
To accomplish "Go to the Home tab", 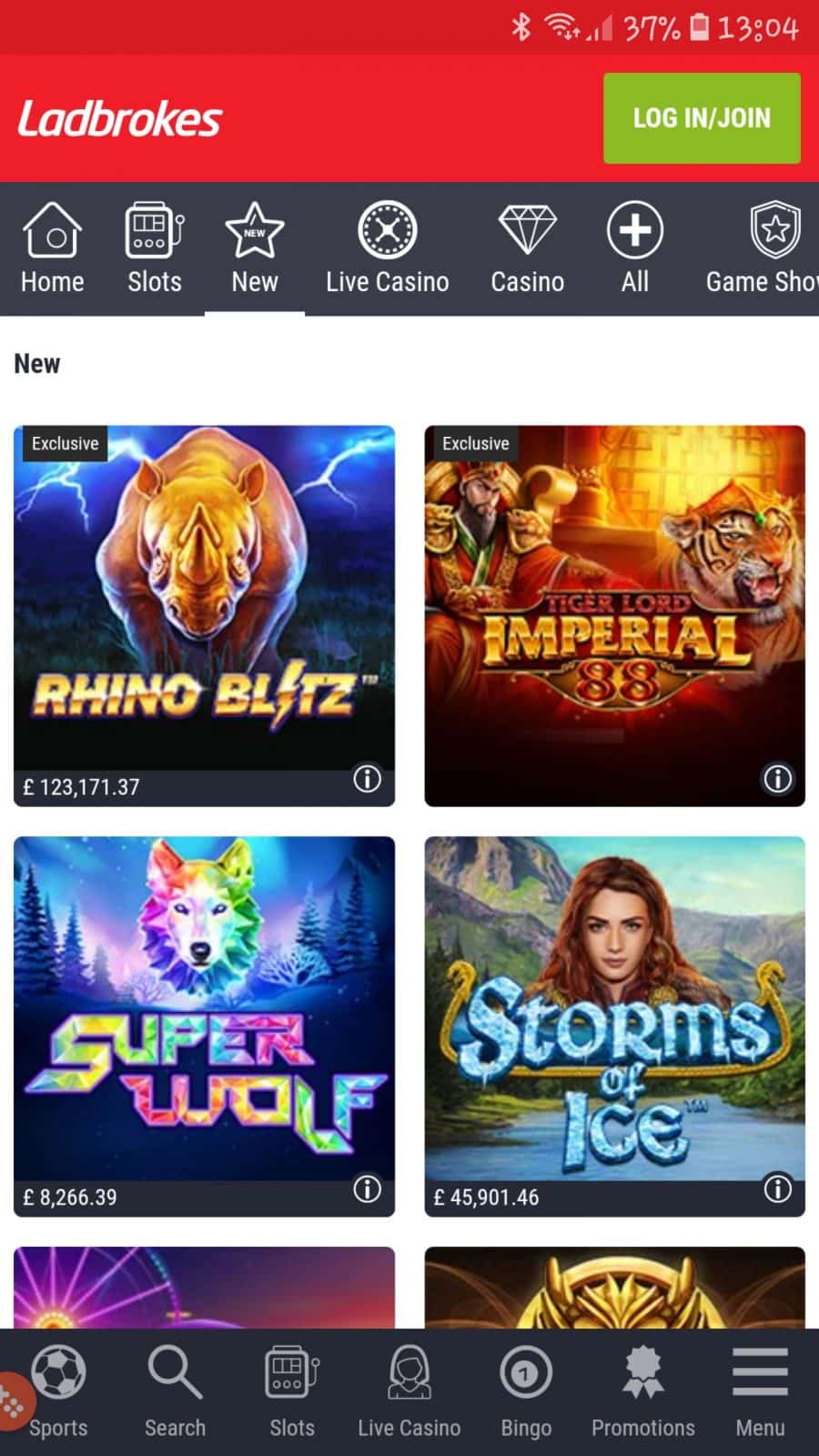I will 52,248.
